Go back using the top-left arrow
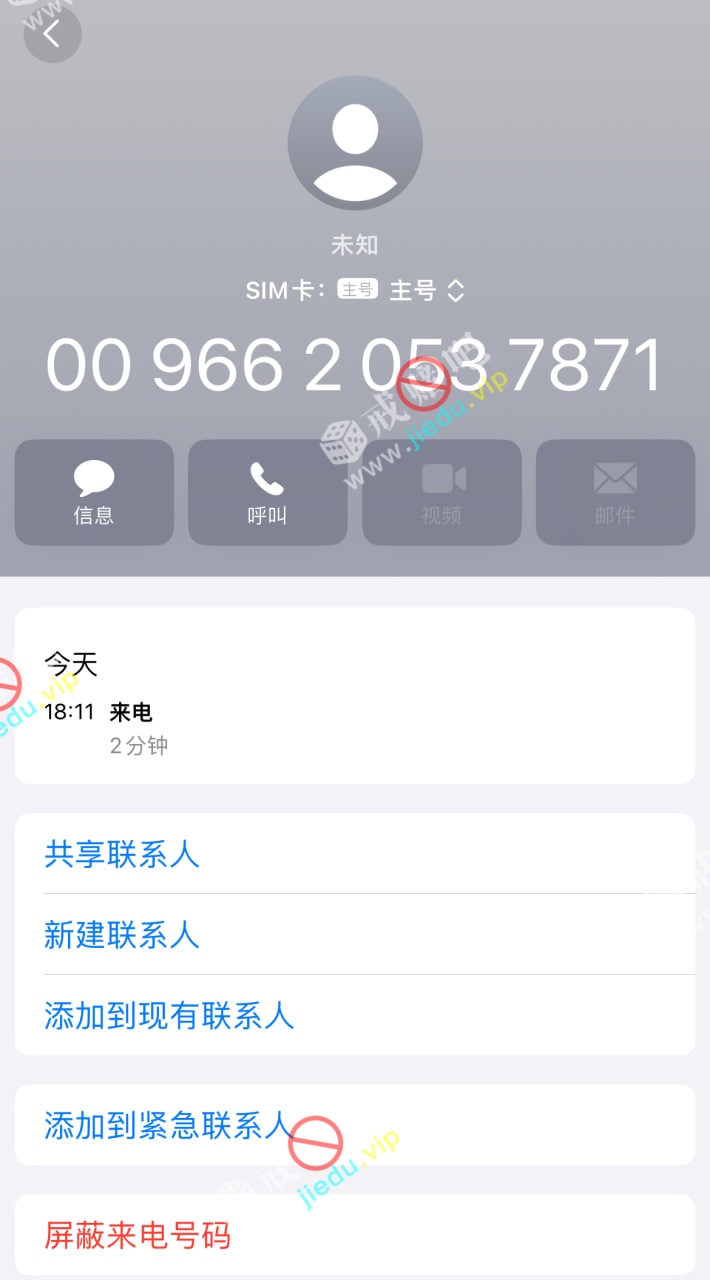The width and height of the screenshot is (710, 1280). (x=52, y=34)
